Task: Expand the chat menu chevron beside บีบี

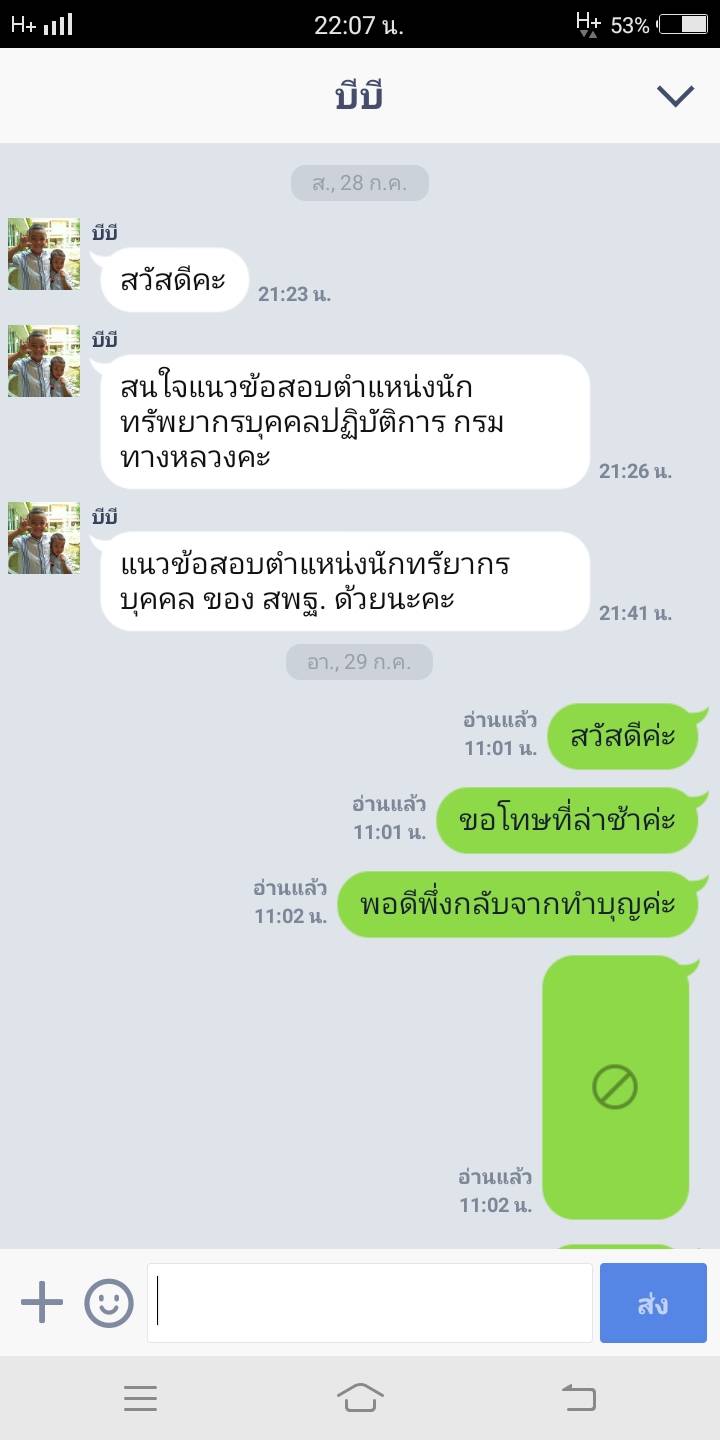Action: 675,96
